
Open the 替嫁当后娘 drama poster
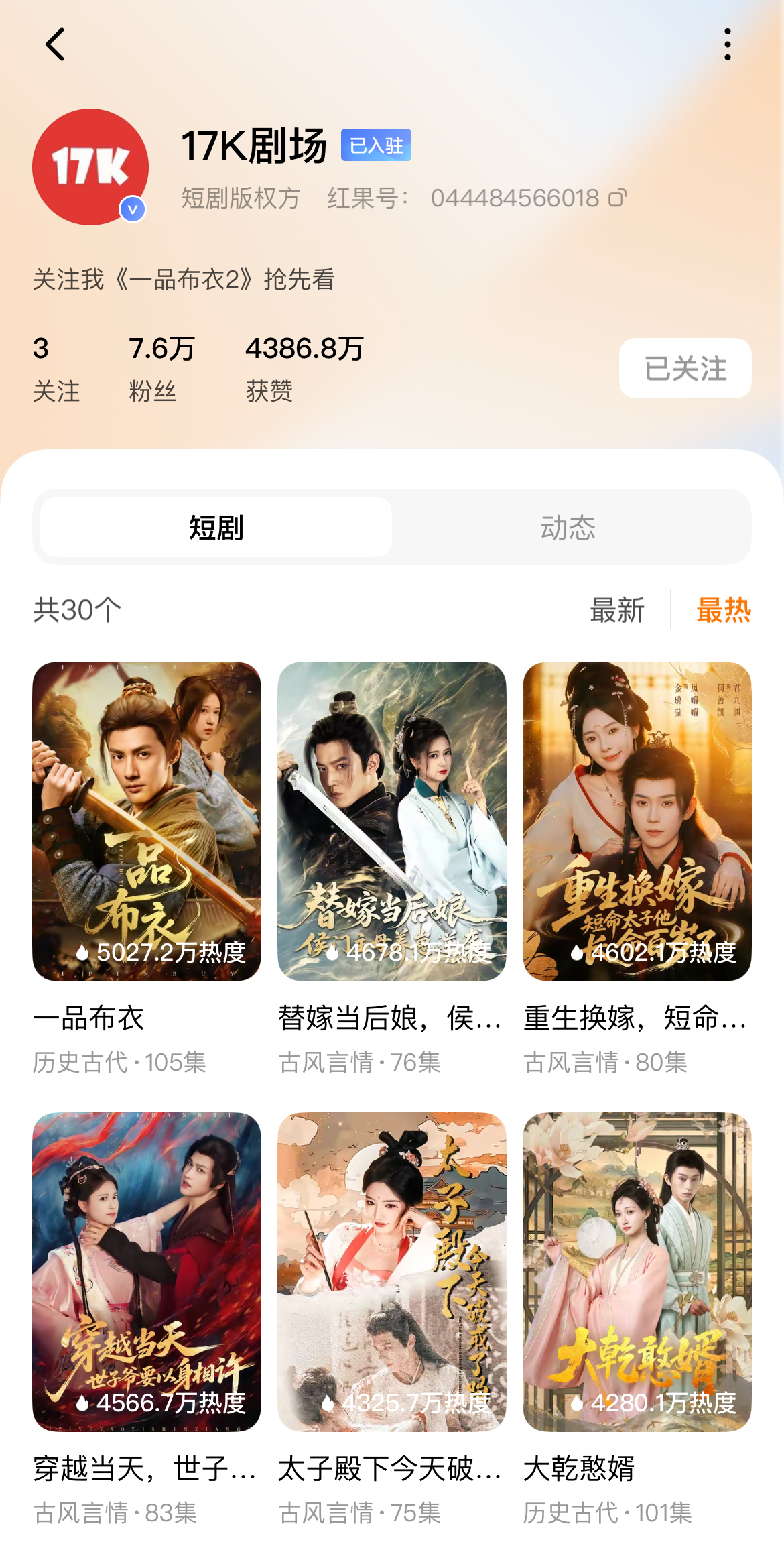point(392,821)
